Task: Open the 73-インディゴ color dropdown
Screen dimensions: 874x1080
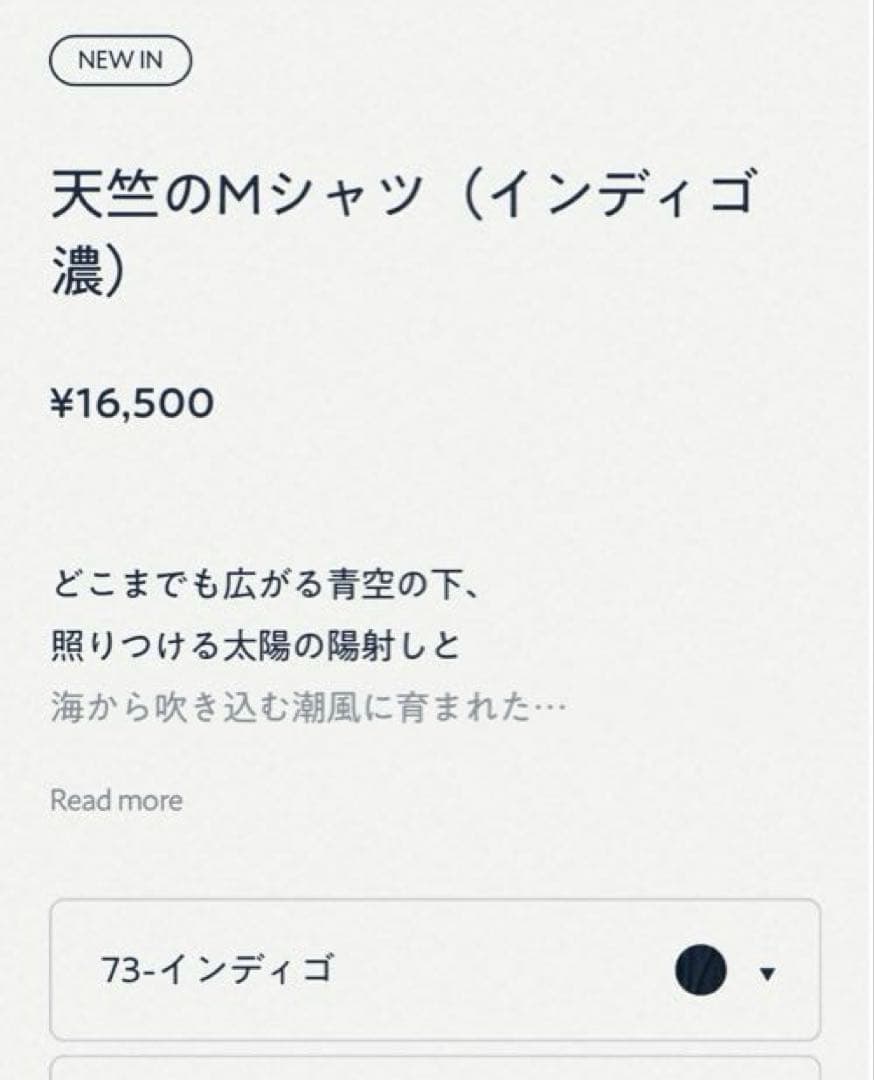Action: (x=435, y=970)
